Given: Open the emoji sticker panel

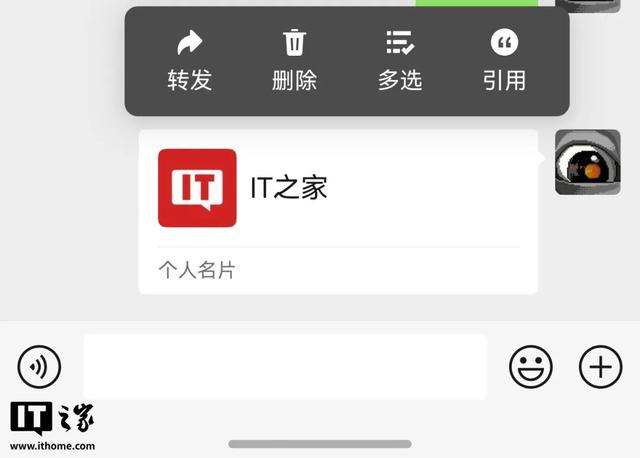Looking at the screenshot, I should pos(530,367).
